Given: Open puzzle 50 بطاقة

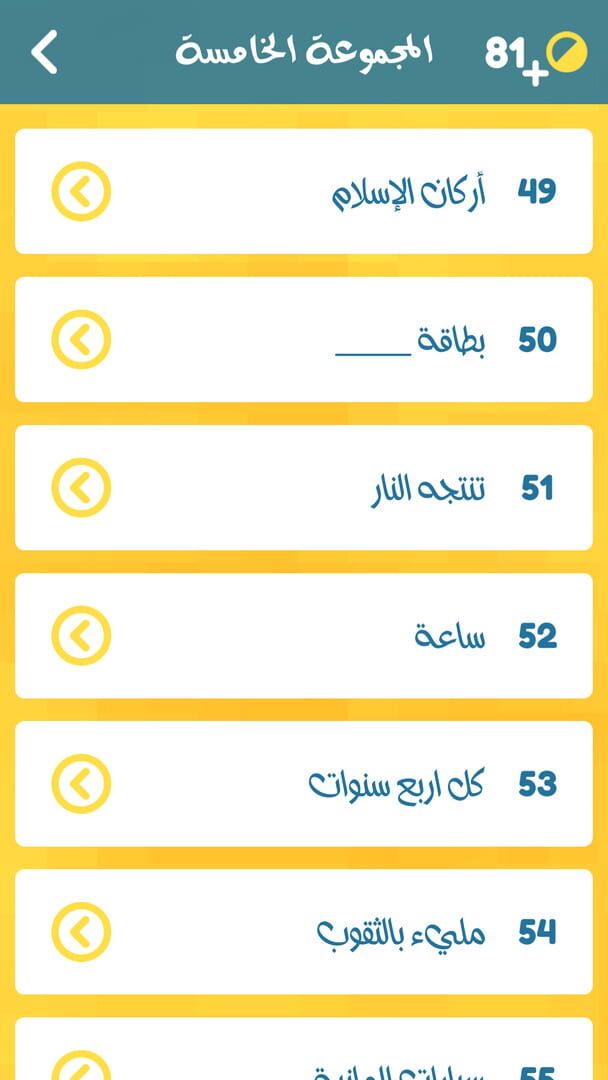Looking at the screenshot, I should [x=304, y=340].
